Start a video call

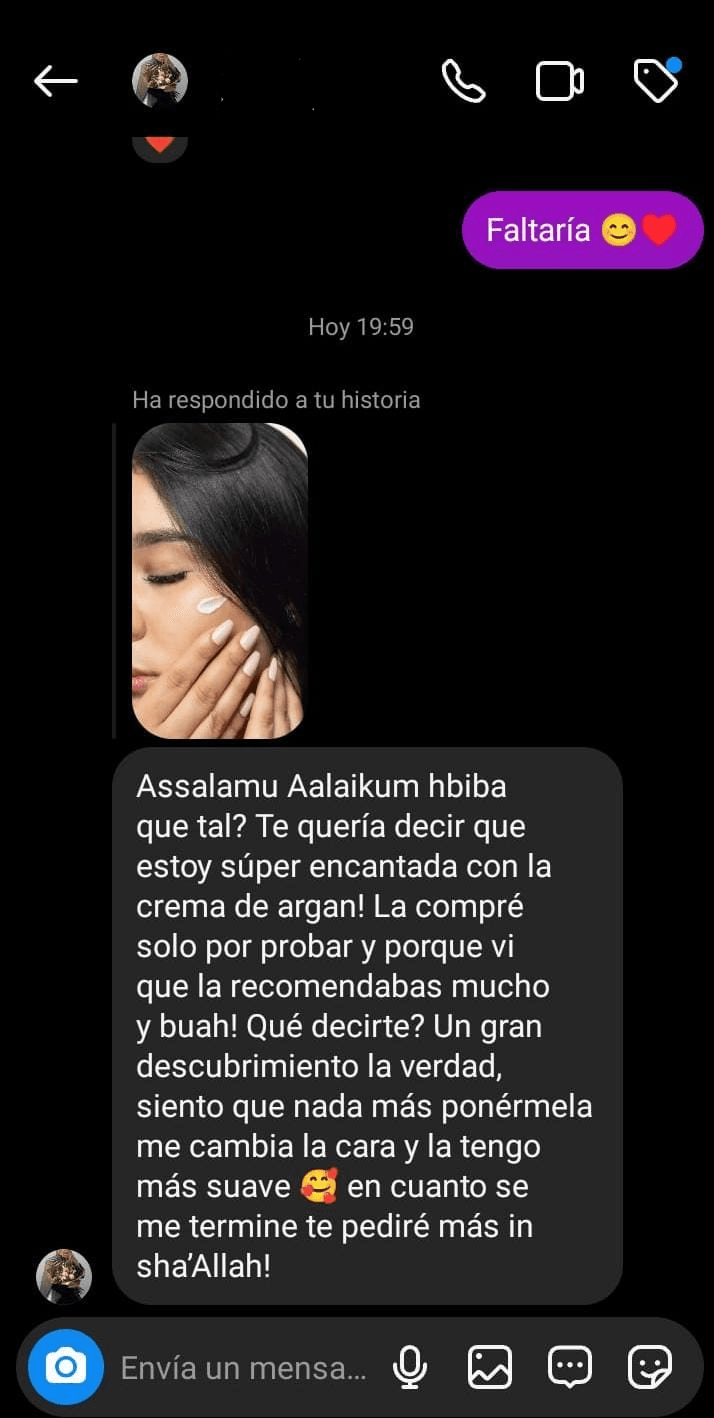pos(559,82)
